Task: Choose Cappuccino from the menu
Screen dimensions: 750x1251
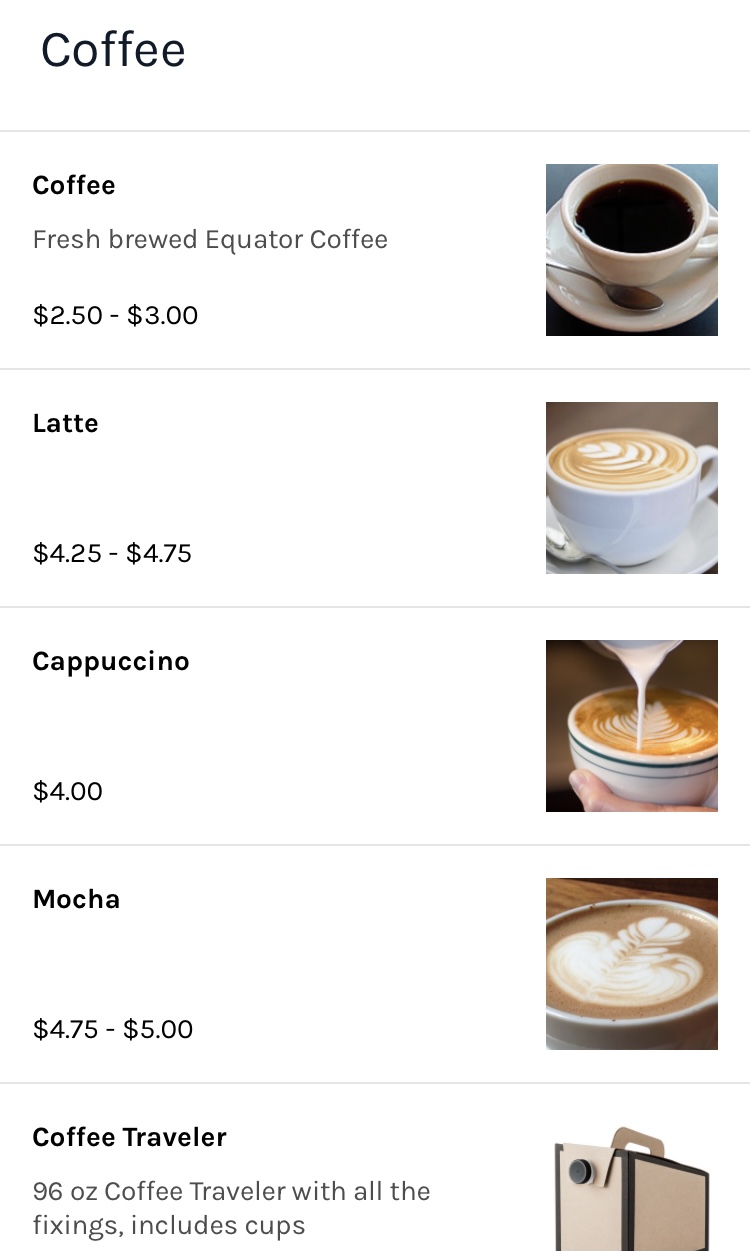Action: pyautogui.click(x=111, y=662)
